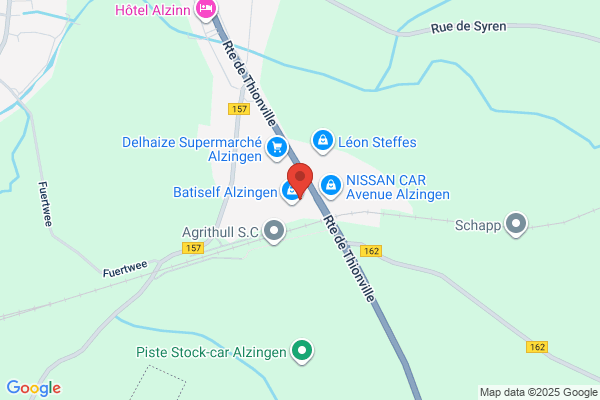Viewport: 600px width, 400px height.
Task: Open the Piste Stock-car Alzingen marker
Action: [x=302, y=351]
